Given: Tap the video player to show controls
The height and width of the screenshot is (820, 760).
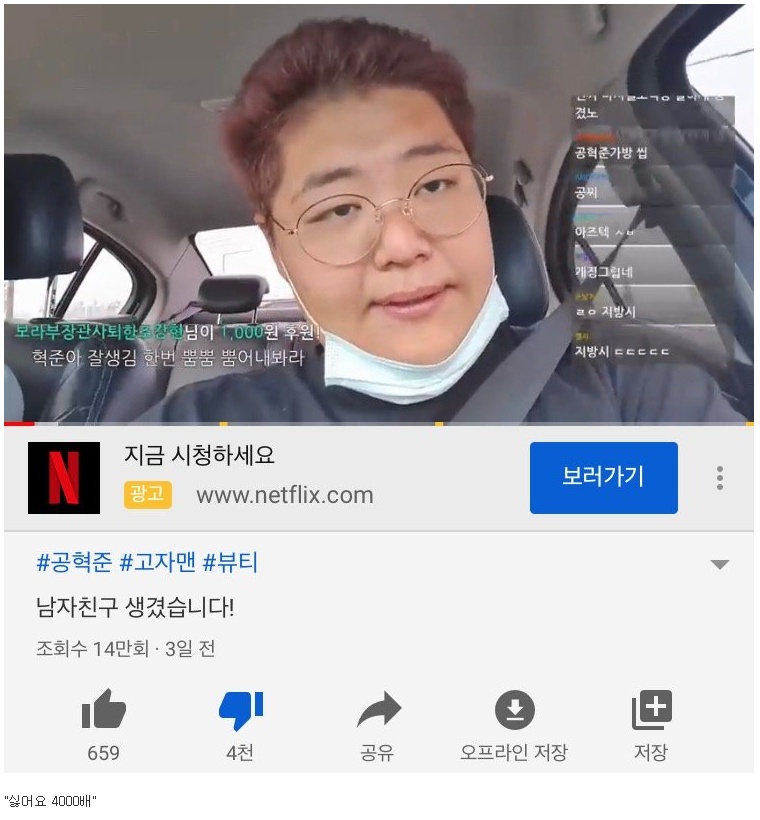Looking at the screenshot, I should [378, 215].
